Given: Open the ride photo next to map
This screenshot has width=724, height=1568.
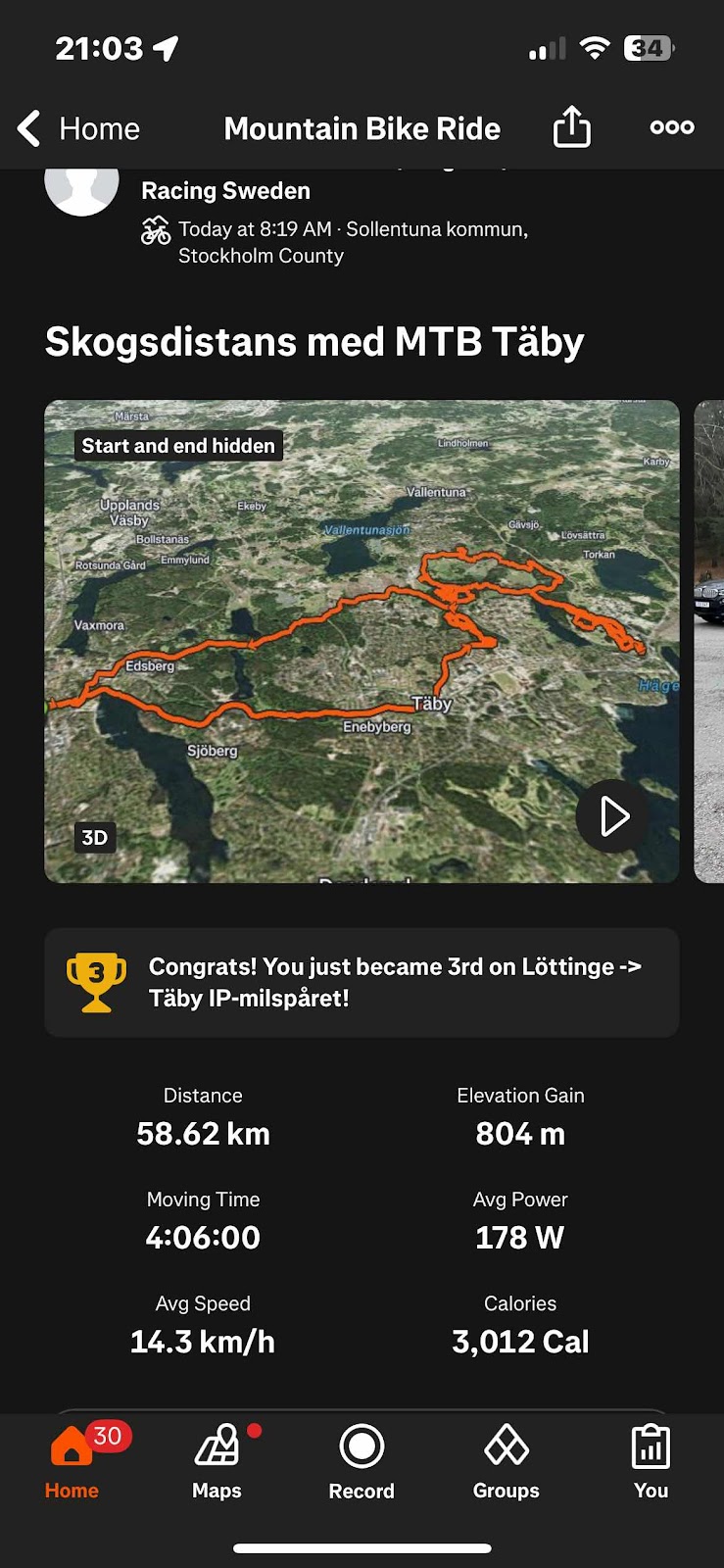Looking at the screenshot, I should (708, 641).
